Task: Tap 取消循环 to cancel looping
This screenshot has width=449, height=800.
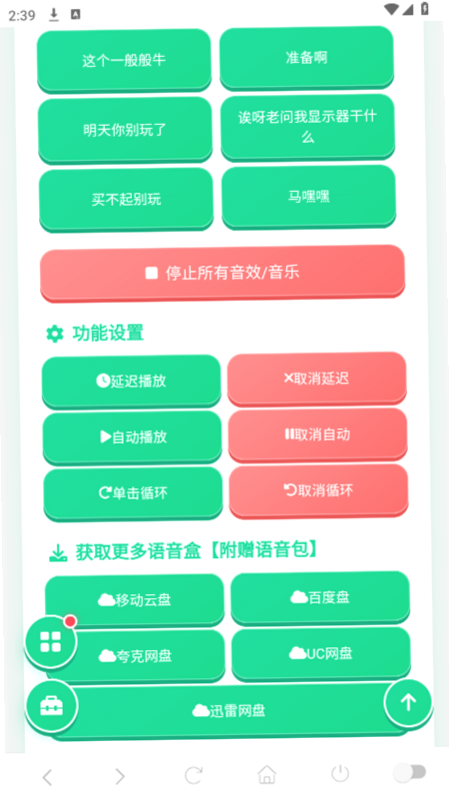Action: (319, 490)
